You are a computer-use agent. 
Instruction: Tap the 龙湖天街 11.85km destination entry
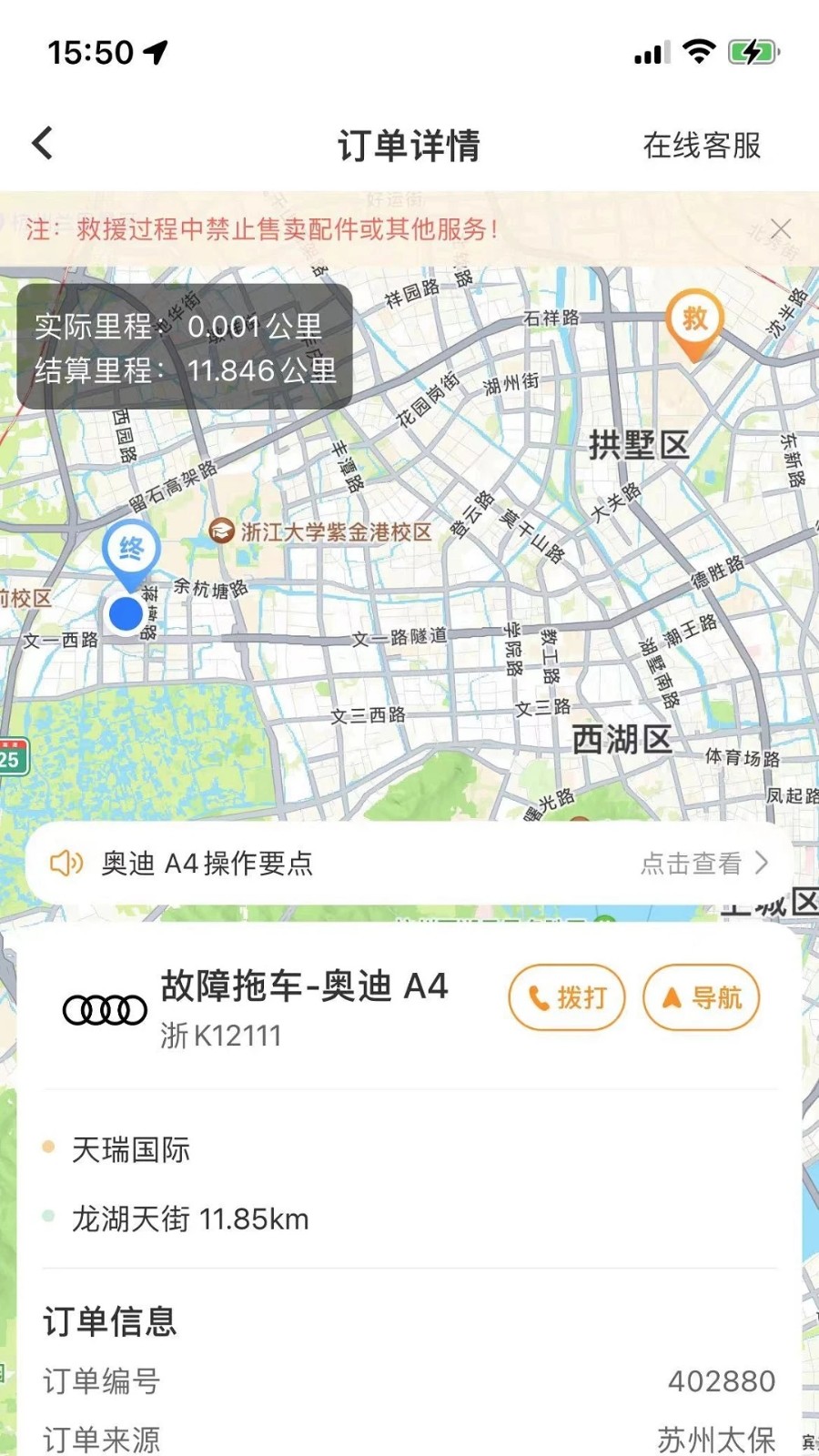point(191,1219)
